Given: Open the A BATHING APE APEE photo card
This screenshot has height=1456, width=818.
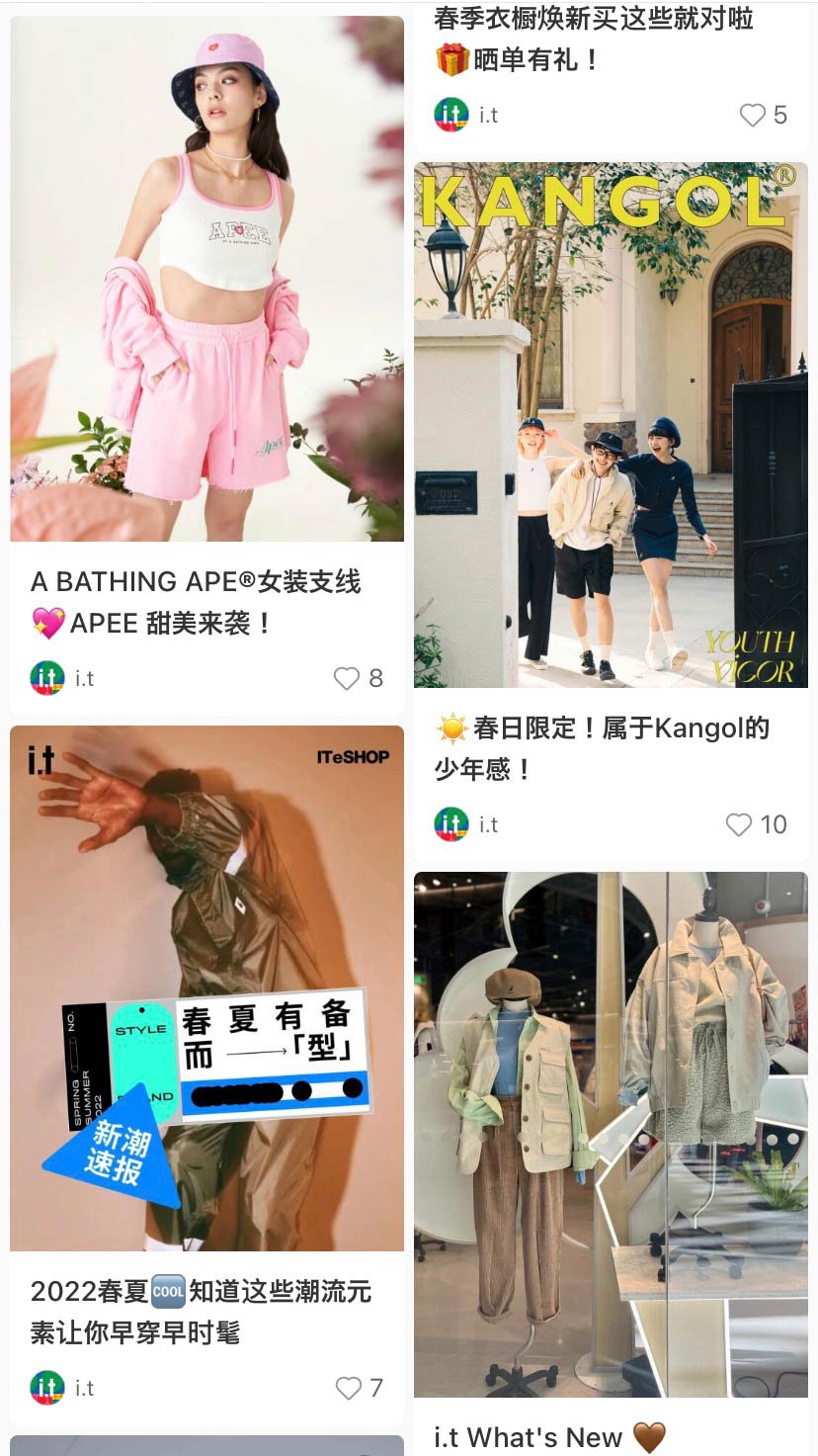Looking at the screenshot, I should 206,279.
